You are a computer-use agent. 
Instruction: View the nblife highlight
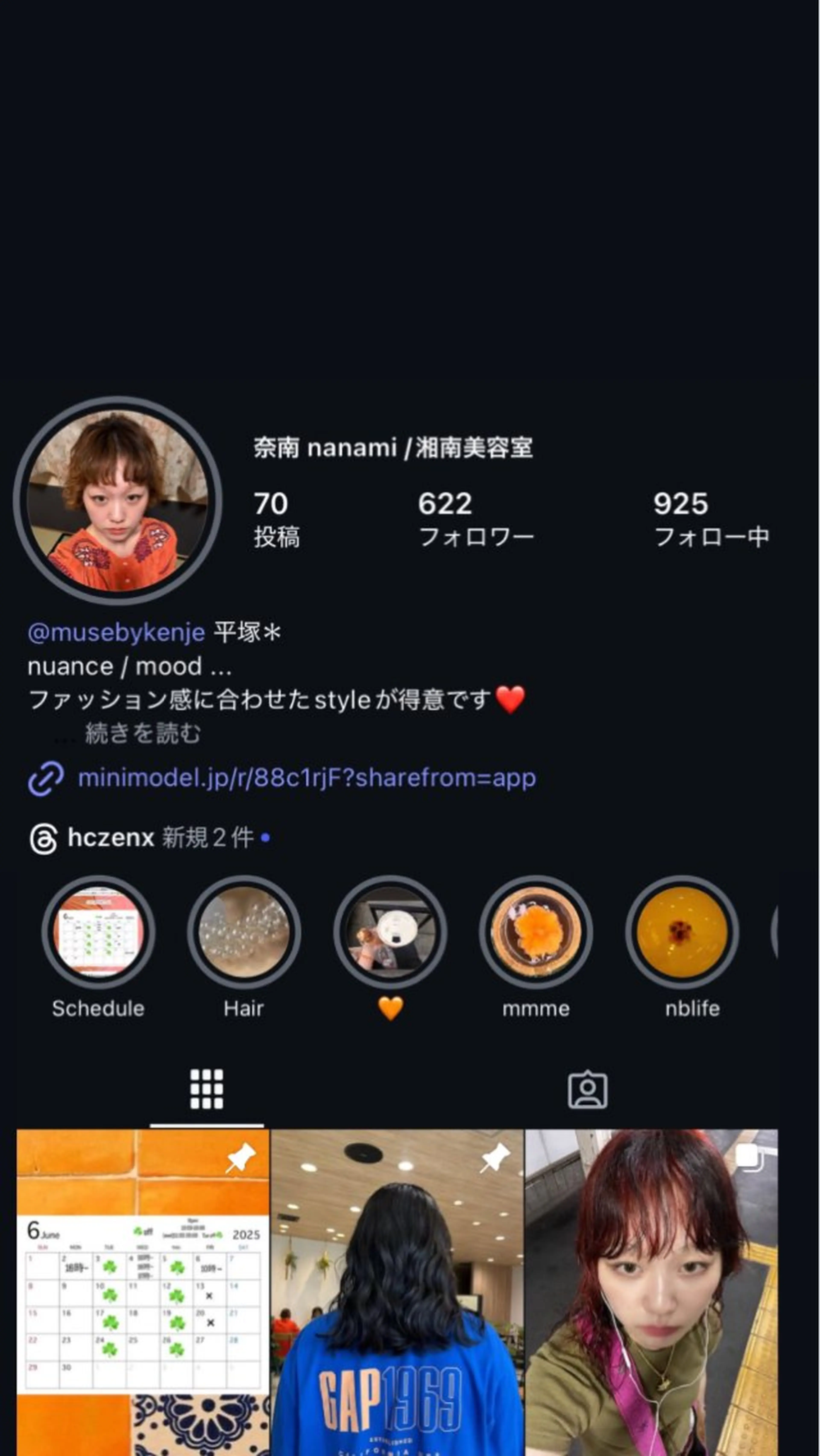pos(682,932)
